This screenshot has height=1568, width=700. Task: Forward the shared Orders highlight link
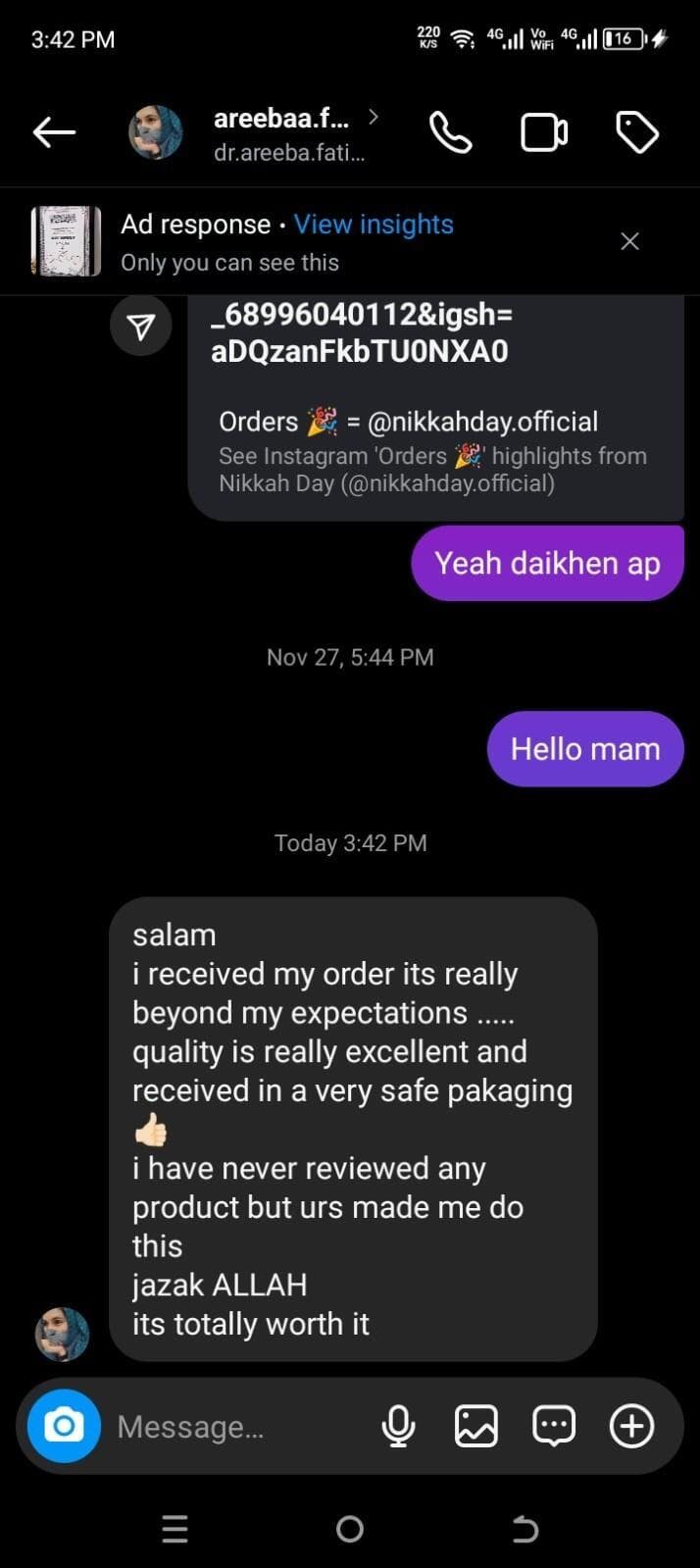[141, 326]
